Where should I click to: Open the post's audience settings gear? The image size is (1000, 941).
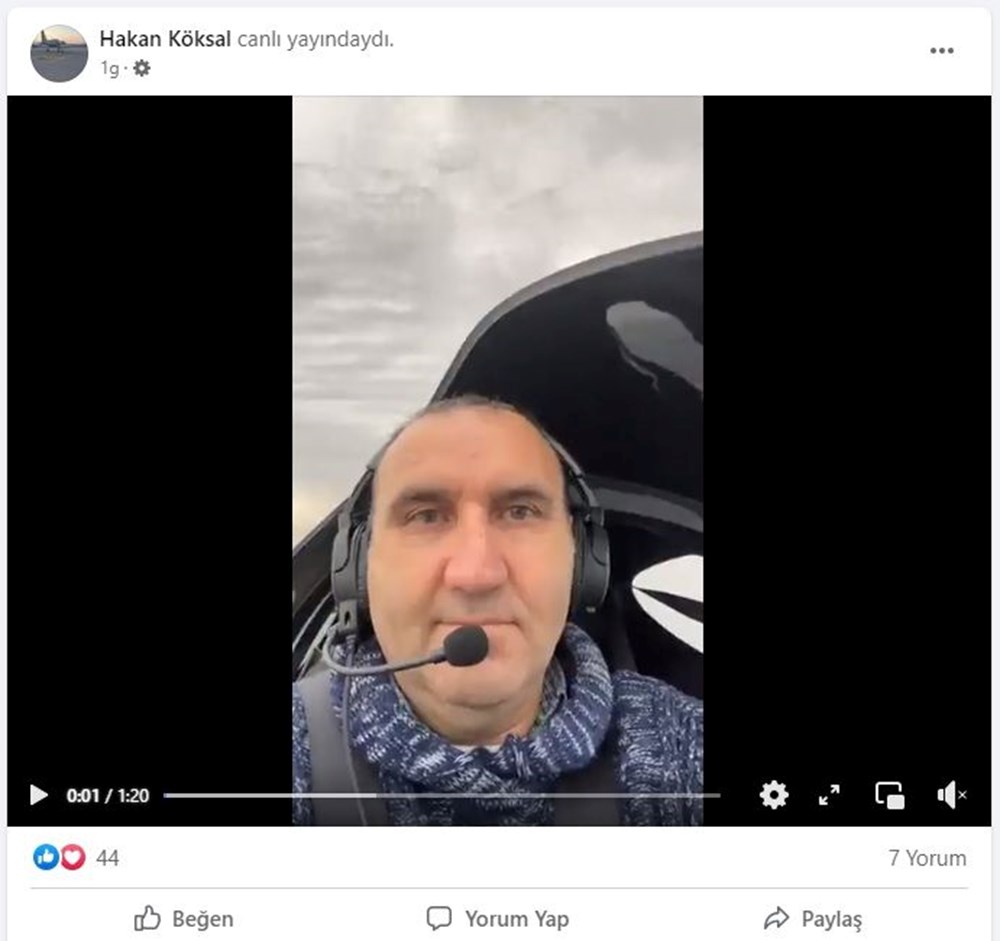coord(142,68)
